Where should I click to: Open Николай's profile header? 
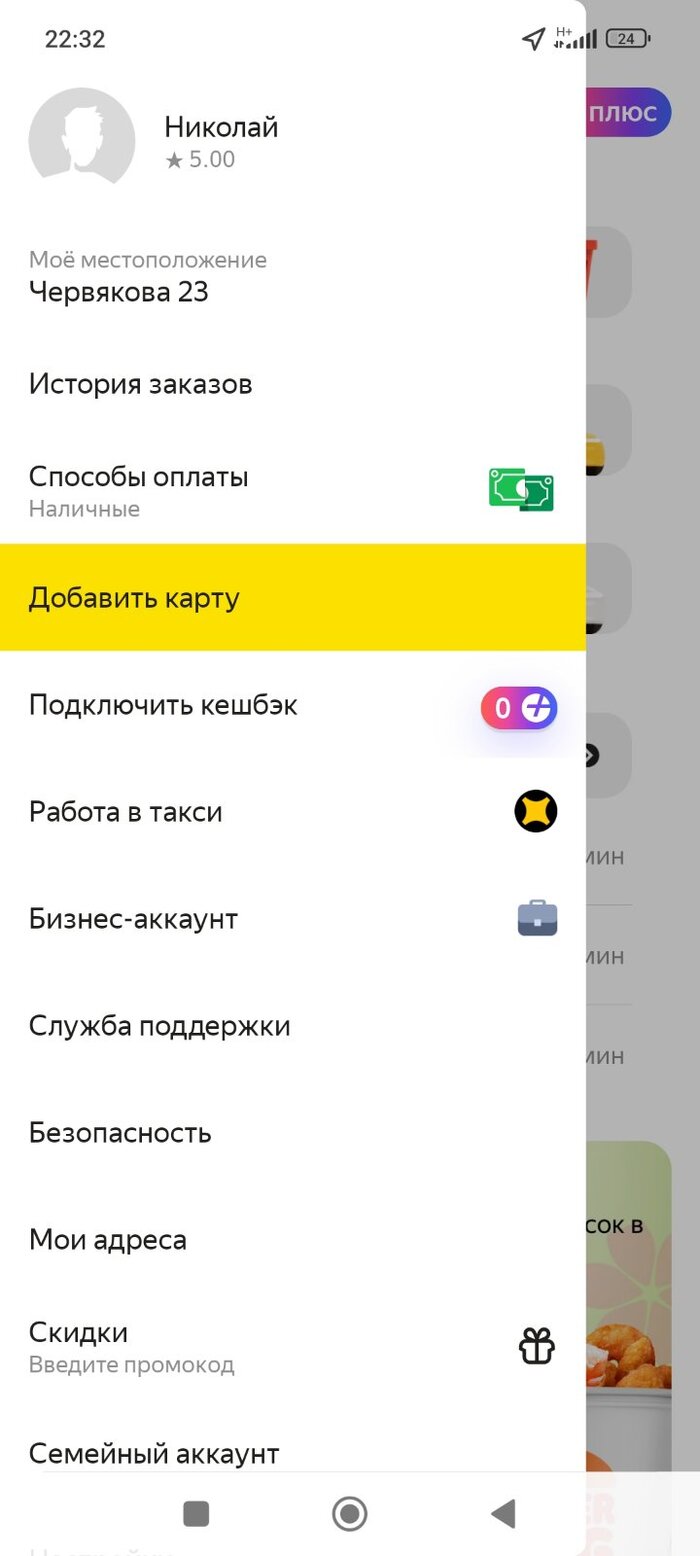[220, 140]
